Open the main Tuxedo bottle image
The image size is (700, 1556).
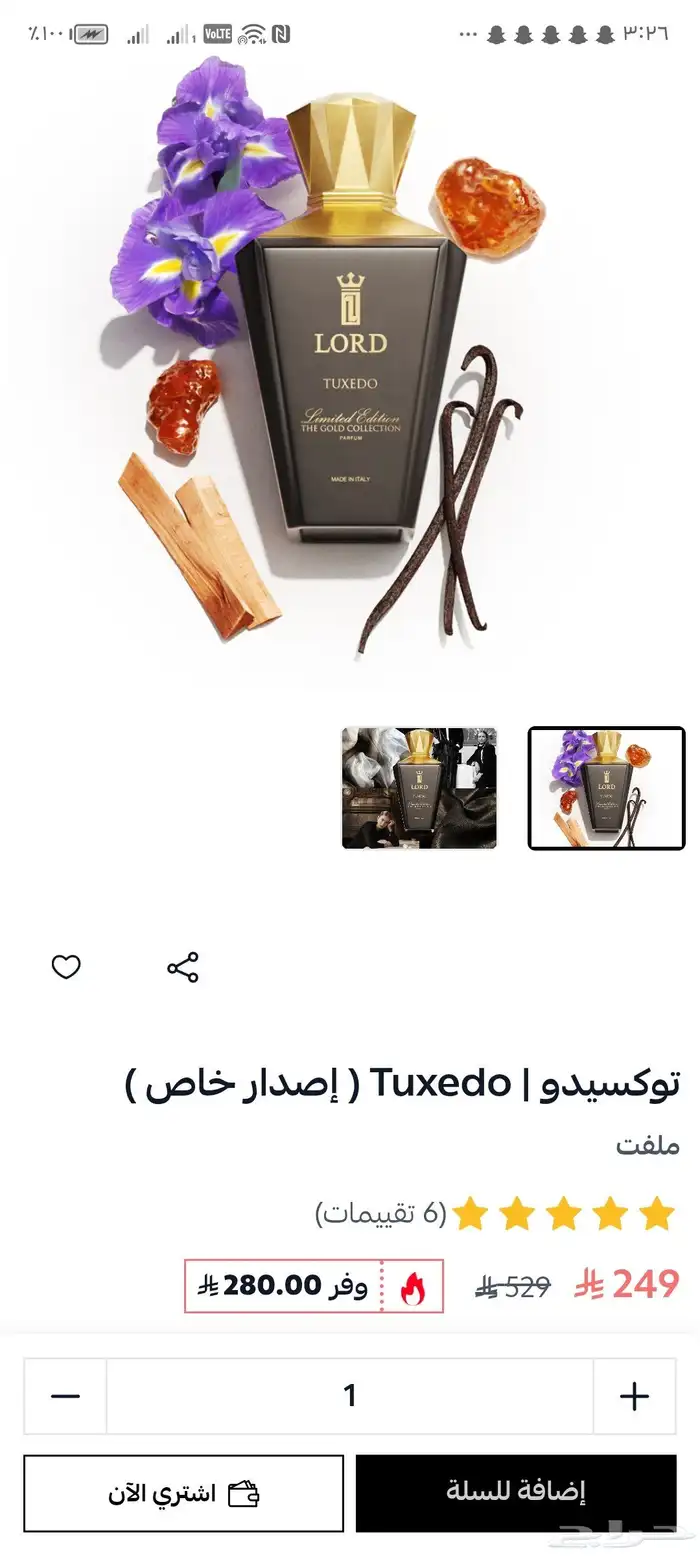point(350,360)
